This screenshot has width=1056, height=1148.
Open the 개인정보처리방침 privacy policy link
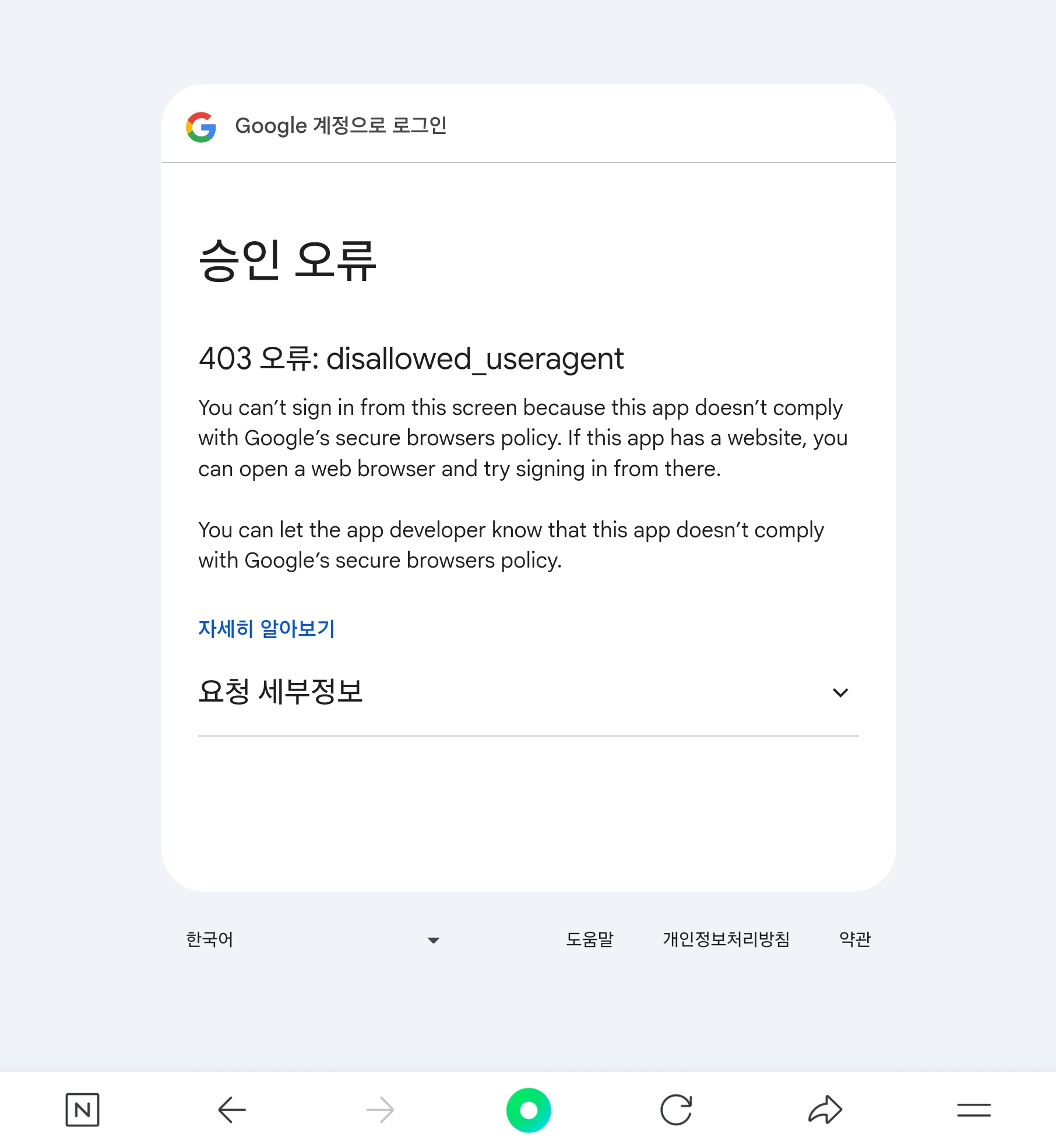[726, 939]
